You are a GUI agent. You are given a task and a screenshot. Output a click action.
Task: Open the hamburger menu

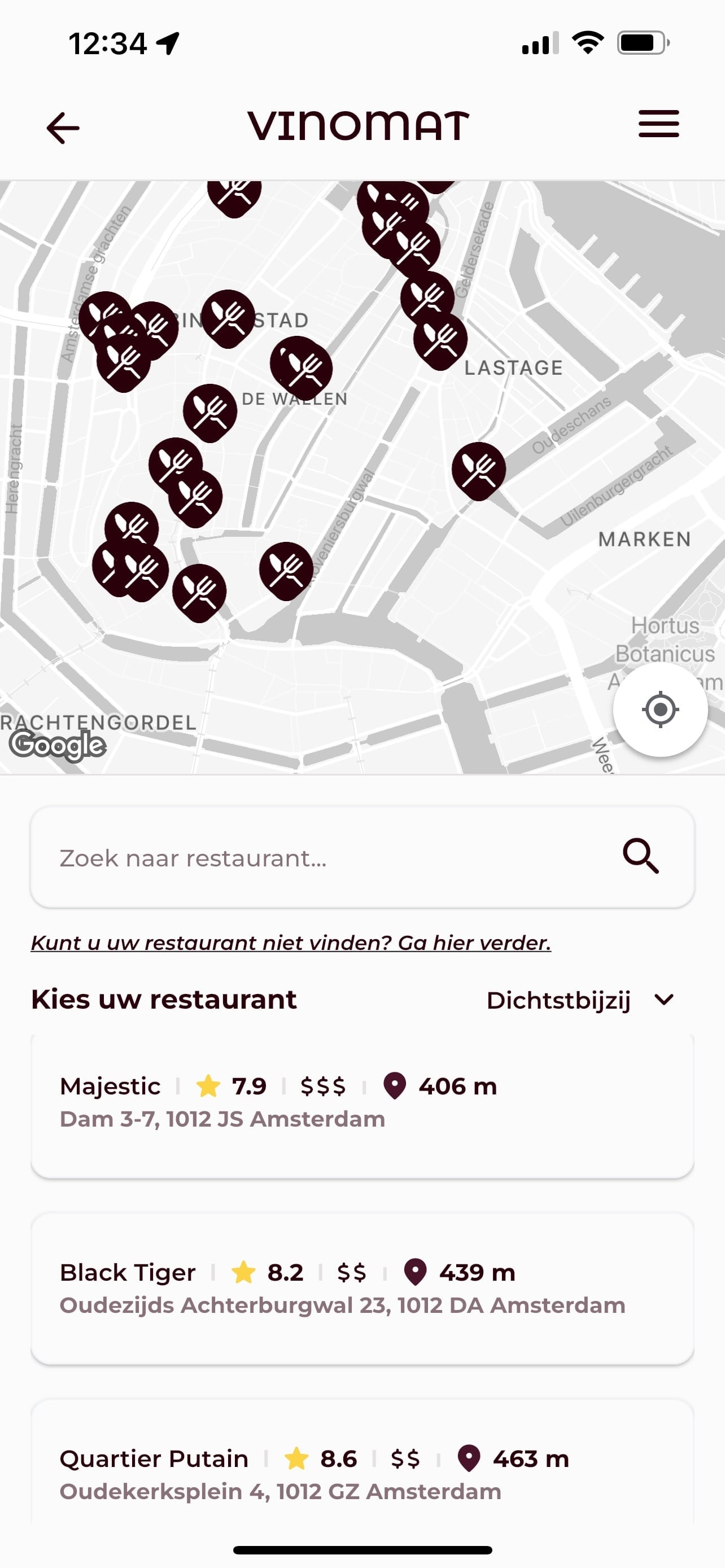click(658, 124)
